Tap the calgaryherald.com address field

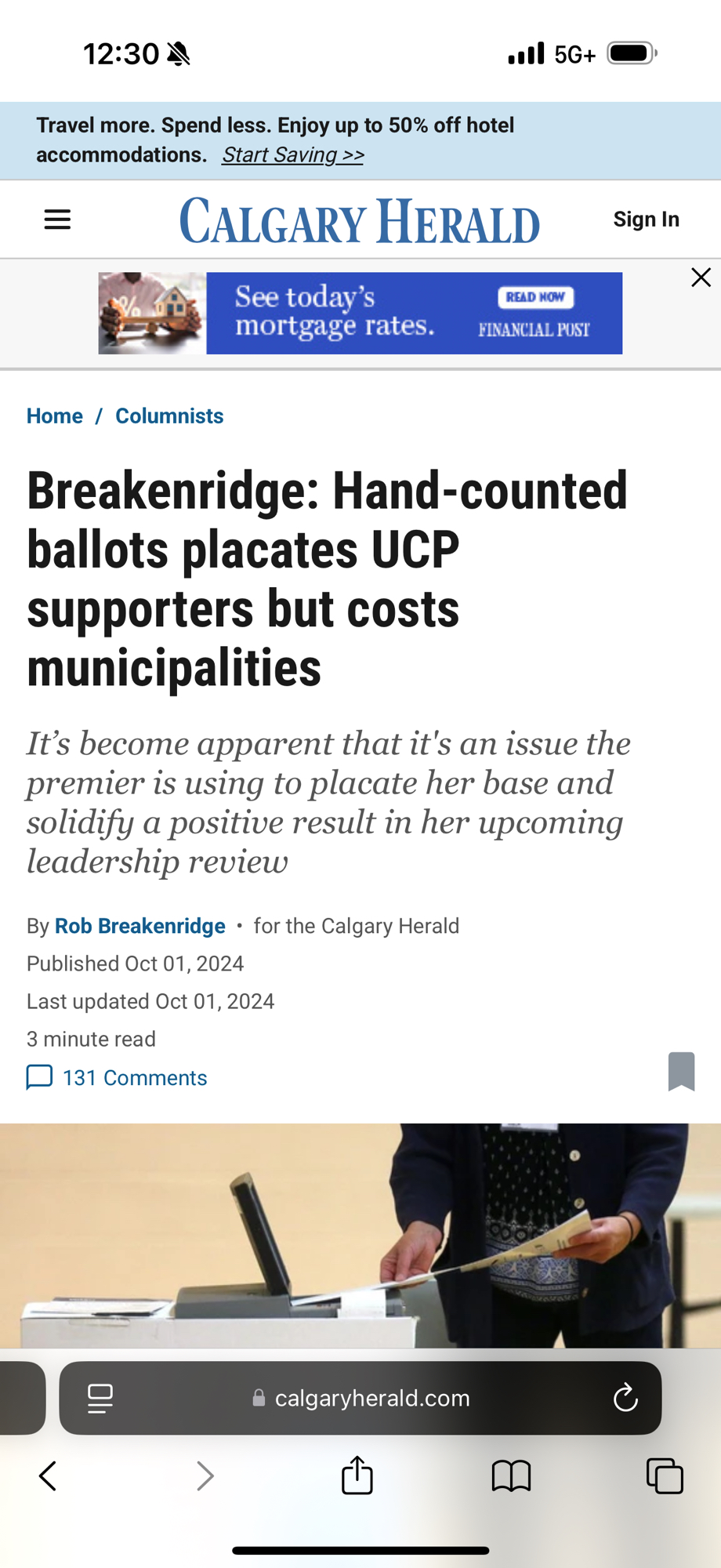click(362, 1398)
